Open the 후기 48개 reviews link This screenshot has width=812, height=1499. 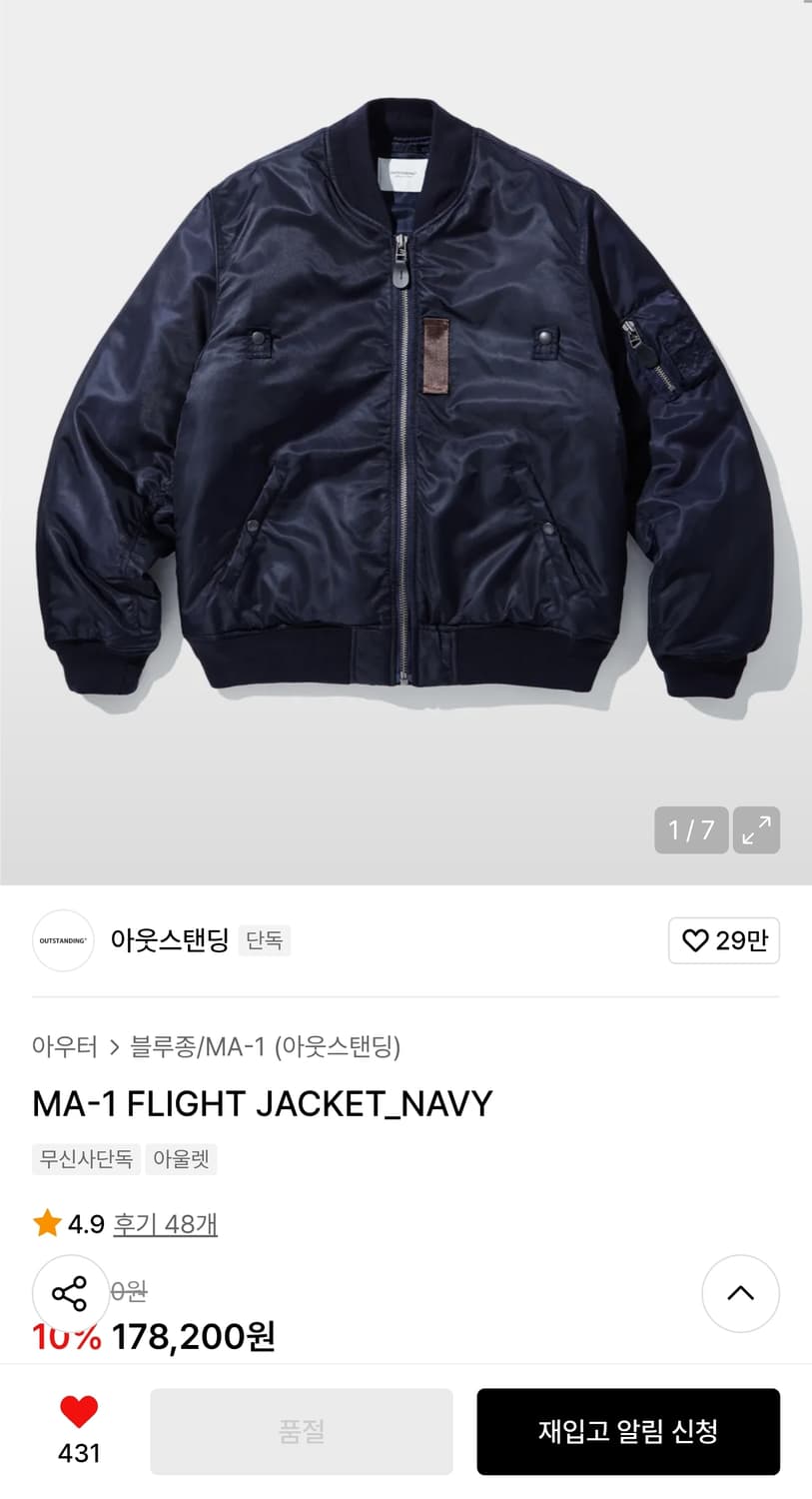point(166,1222)
